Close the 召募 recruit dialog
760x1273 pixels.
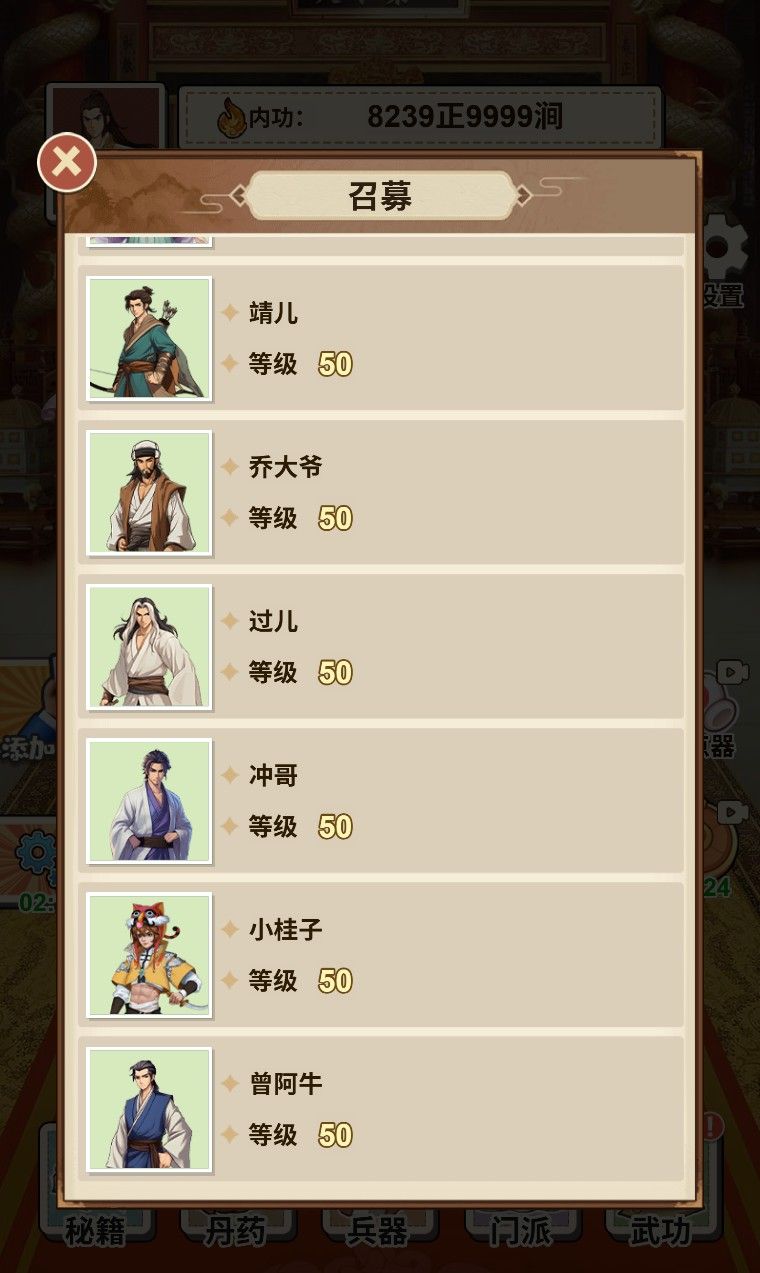pos(67,162)
